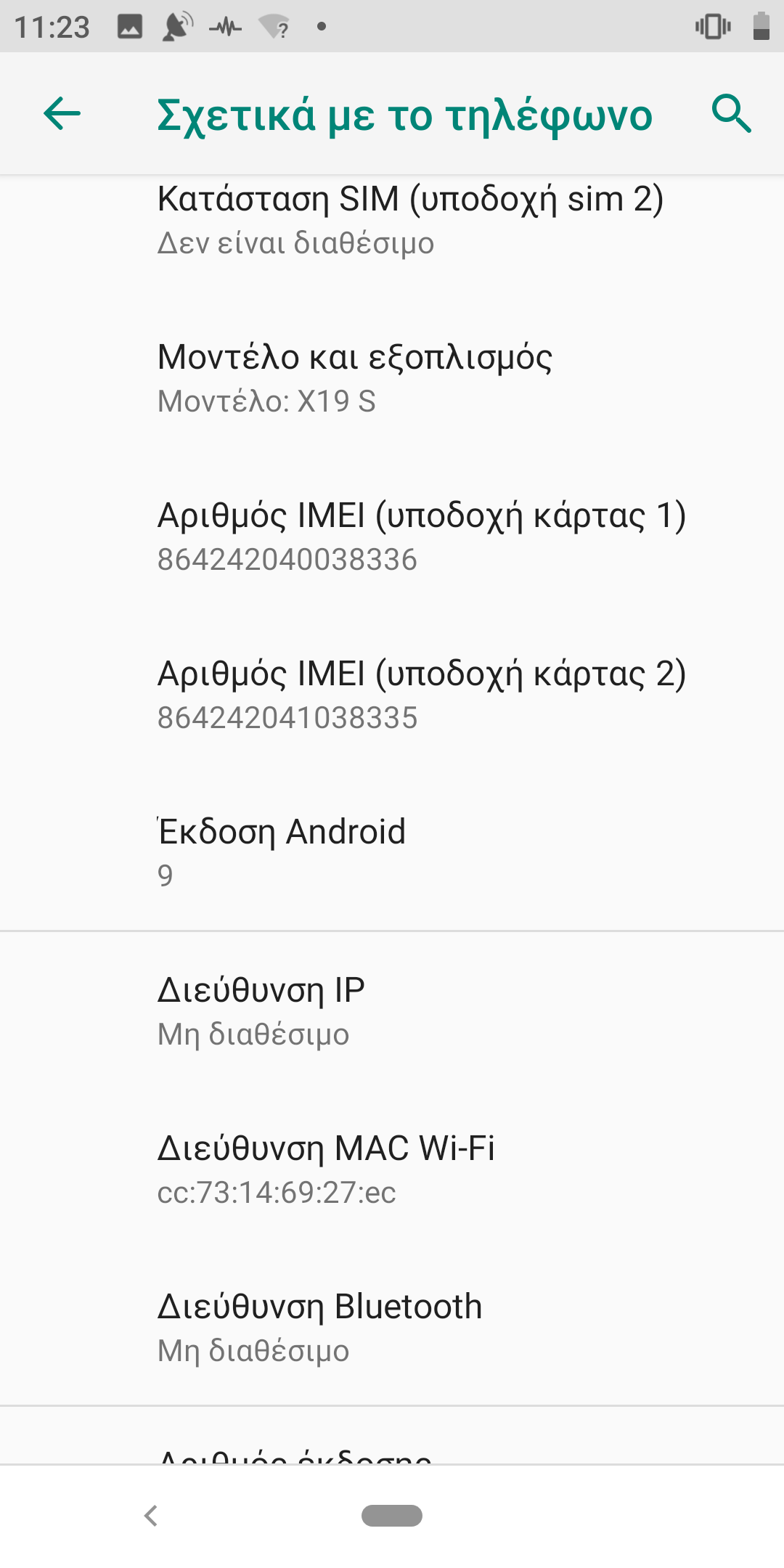Tap the system back chevron

point(151,1516)
